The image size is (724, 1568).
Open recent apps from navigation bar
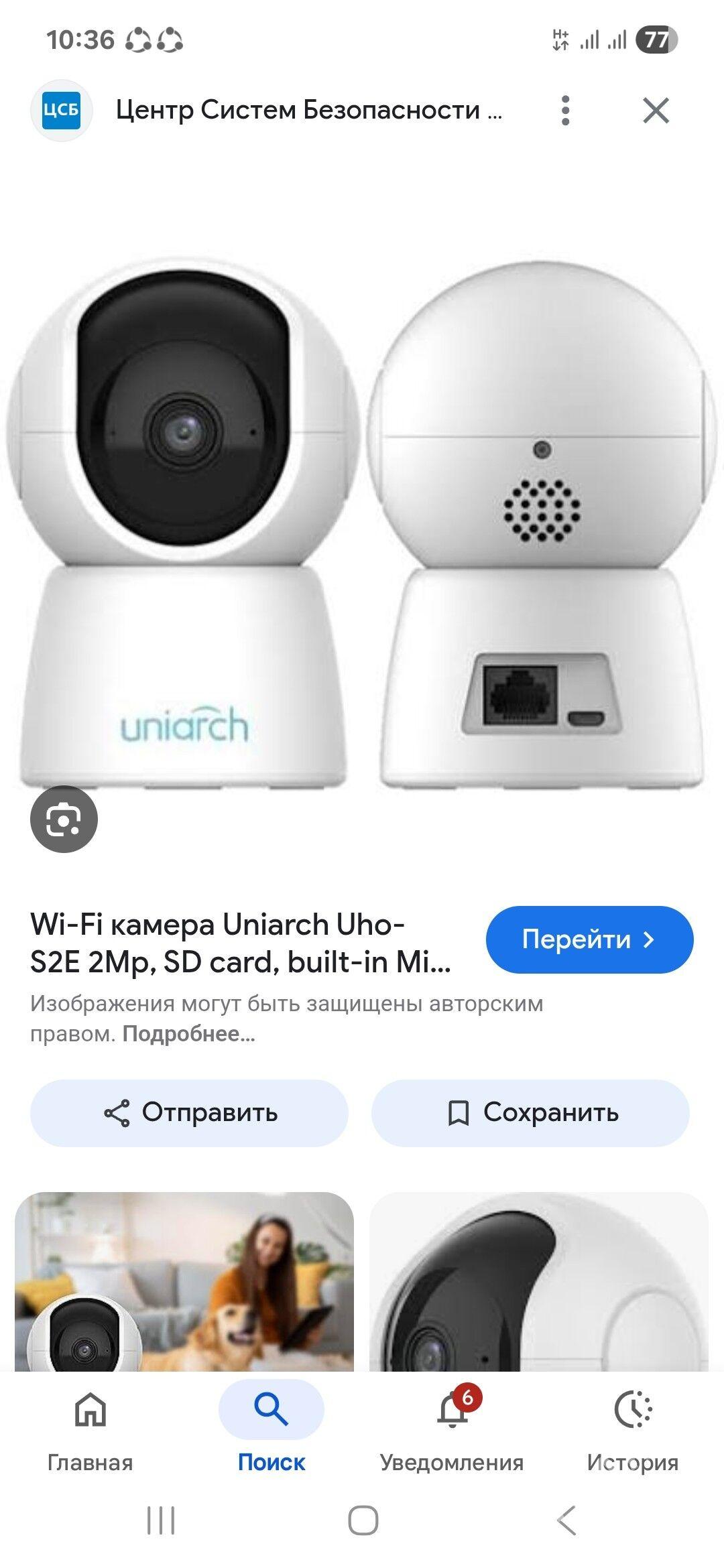pos(161,1520)
